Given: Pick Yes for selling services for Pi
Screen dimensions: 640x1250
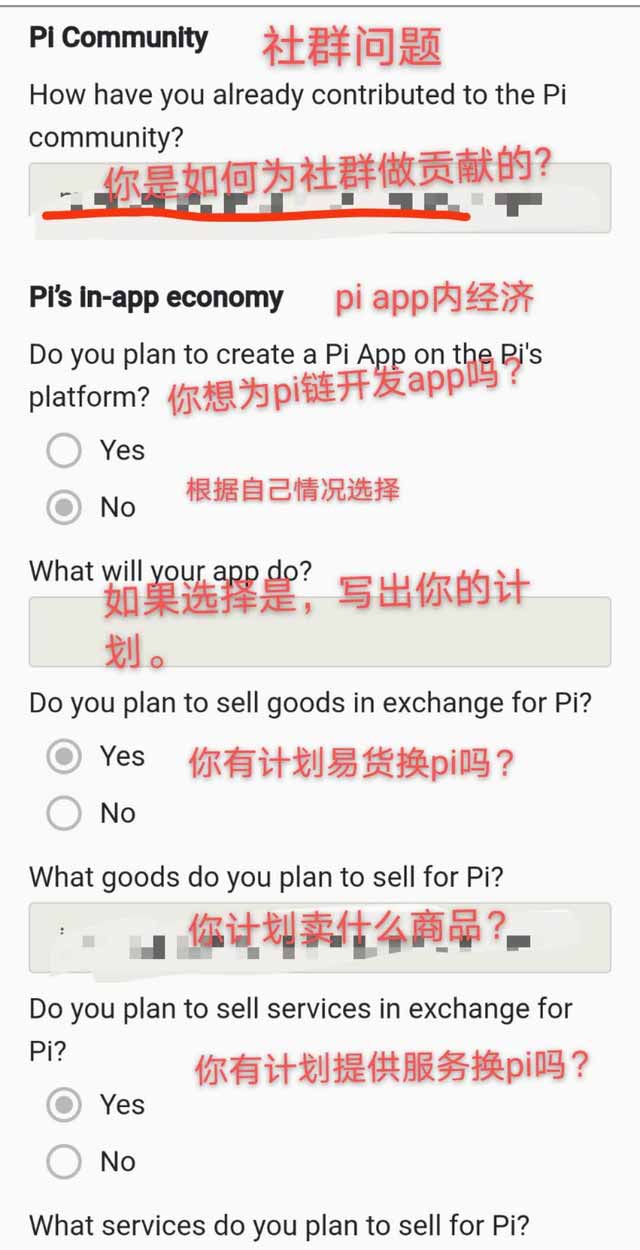Looking at the screenshot, I should point(64,1105).
